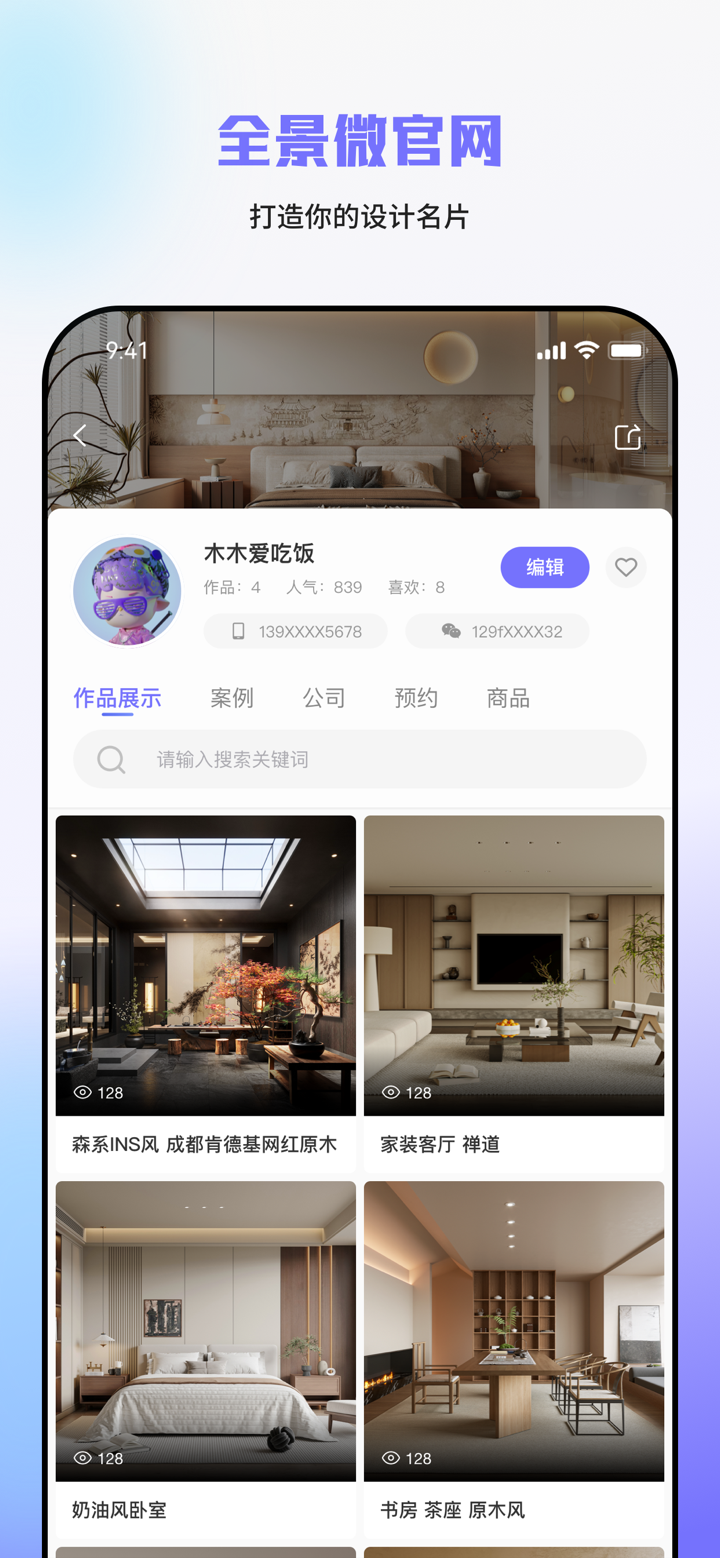Open the 木木爱吃饭 profile avatar
The width and height of the screenshot is (720, 1558).
(x=127, y=591)
